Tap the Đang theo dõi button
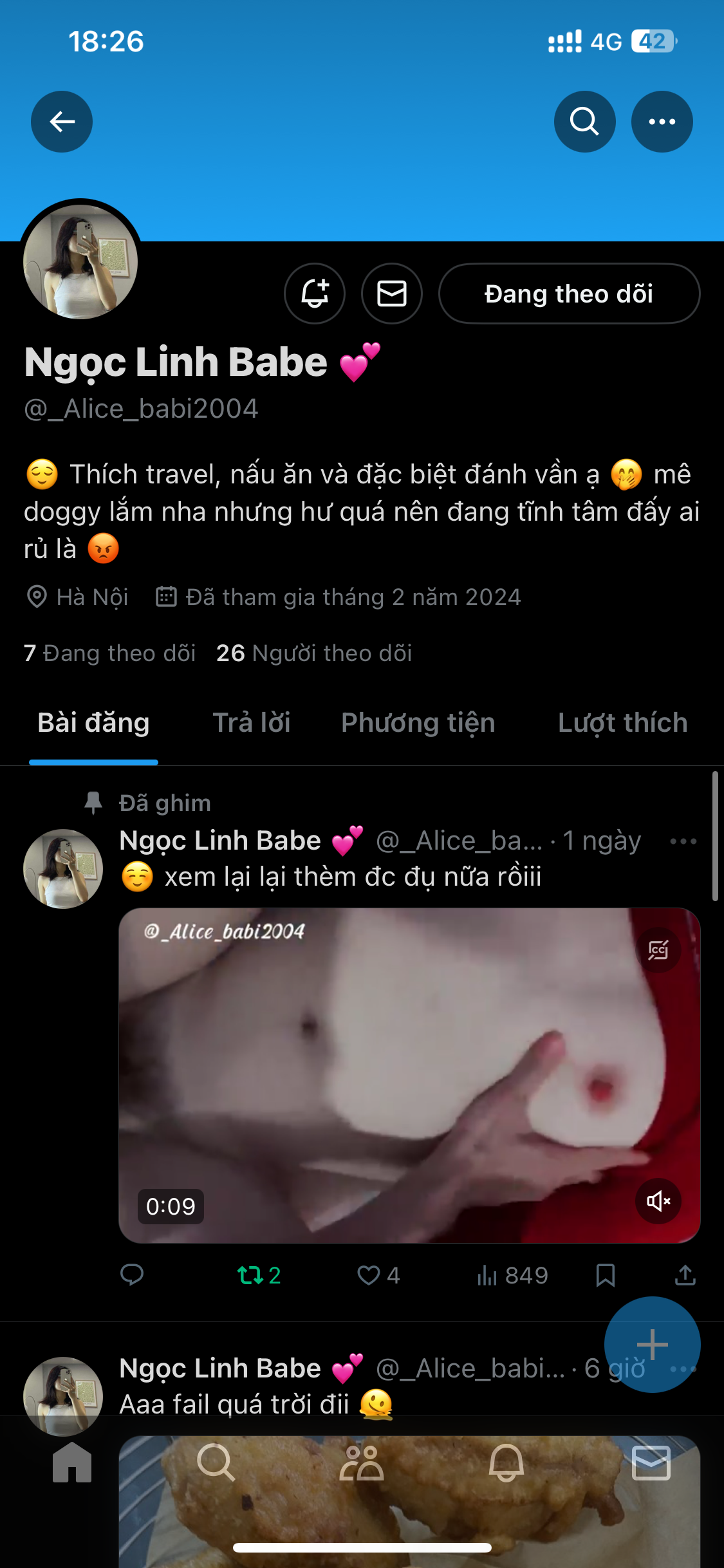This screenshot has width=724, height=1568. click(569, 294)
